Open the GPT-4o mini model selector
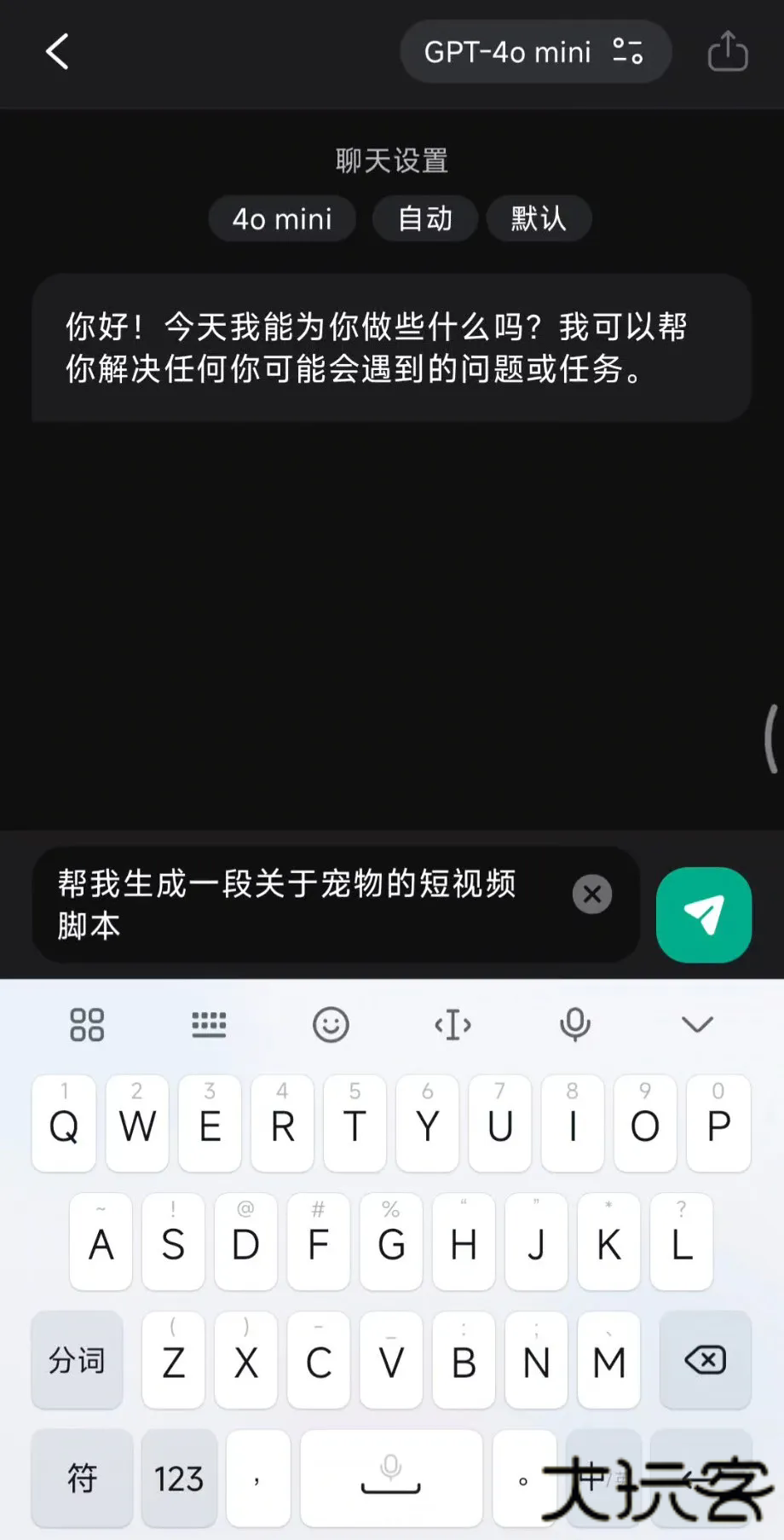The width and height of the screenshot is (784, 1540). [x=534, y=52]
